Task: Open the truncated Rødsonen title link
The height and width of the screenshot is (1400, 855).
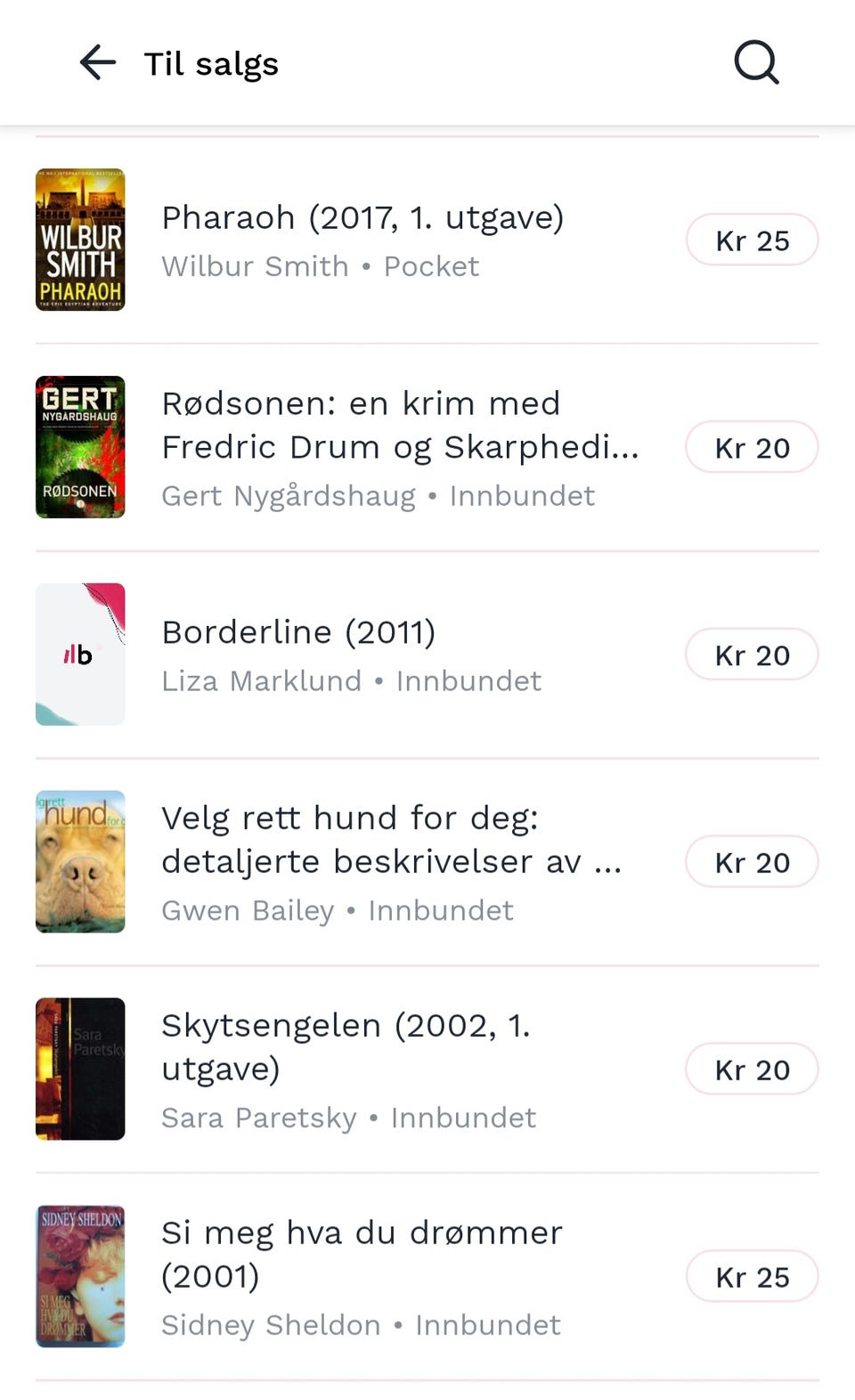Action: point(401,425)
